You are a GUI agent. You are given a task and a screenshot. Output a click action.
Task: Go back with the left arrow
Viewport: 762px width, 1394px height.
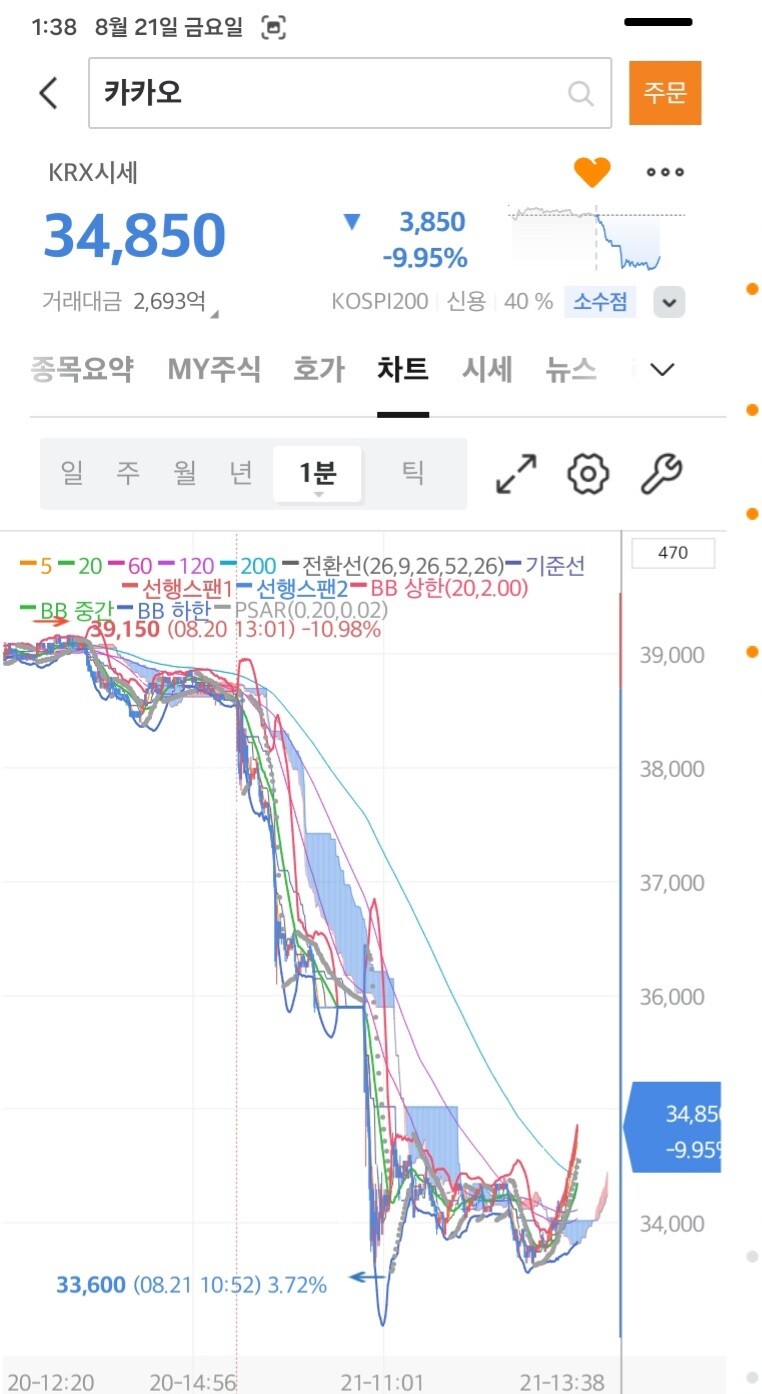pyautogui.click(x=48, y=93)
